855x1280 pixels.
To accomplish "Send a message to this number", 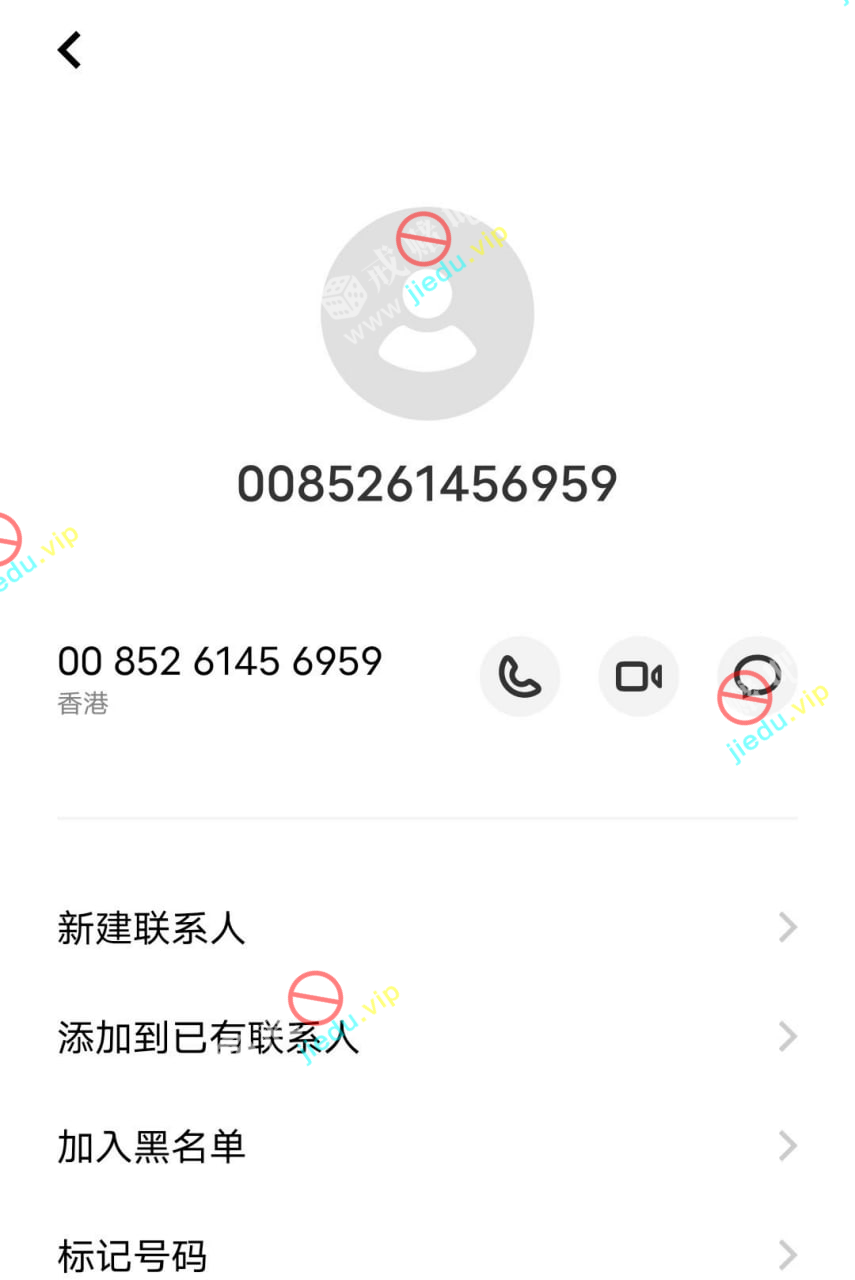I will tap(757, 677).
